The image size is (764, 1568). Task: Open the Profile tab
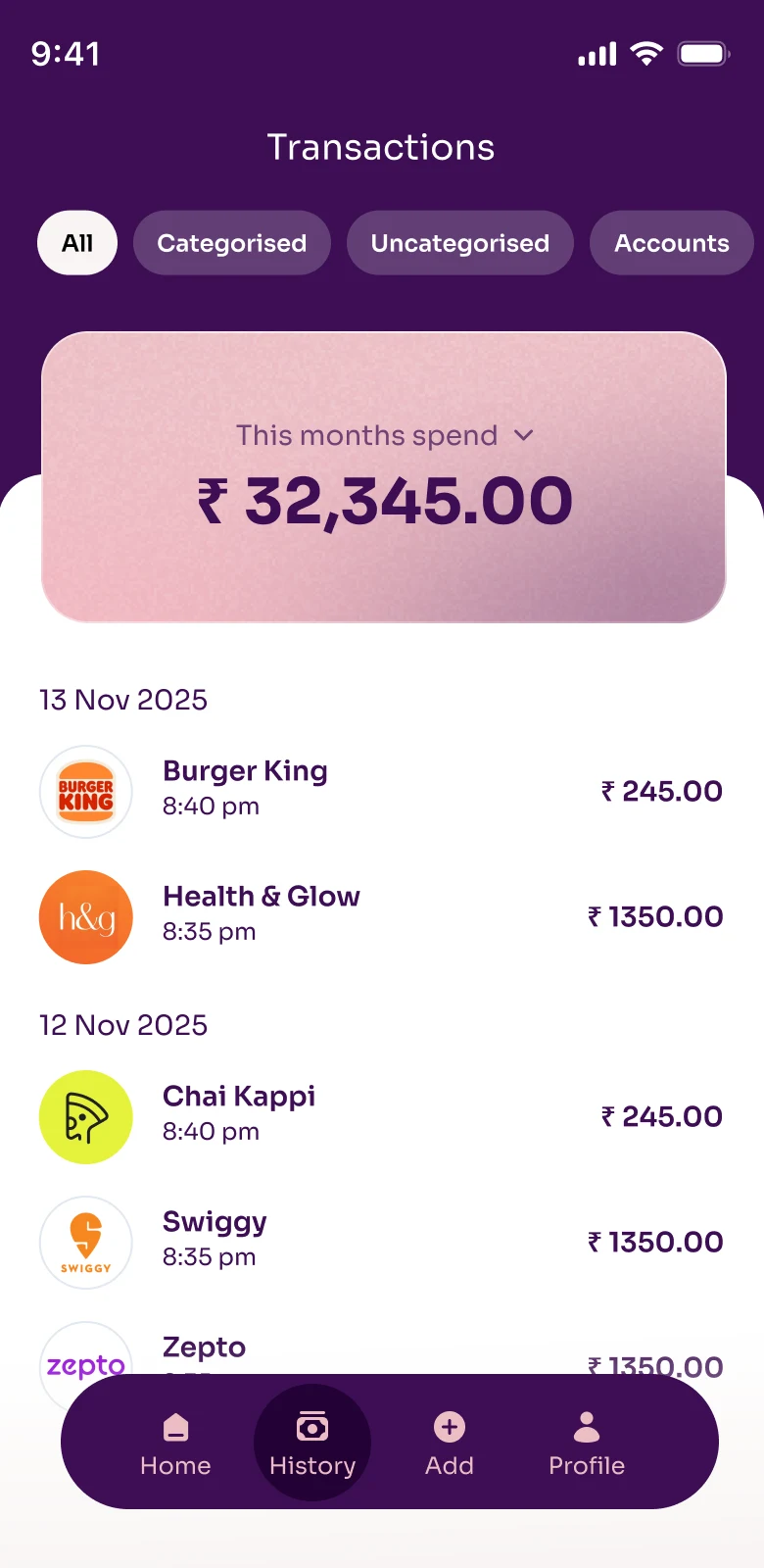click(587, 1444)
